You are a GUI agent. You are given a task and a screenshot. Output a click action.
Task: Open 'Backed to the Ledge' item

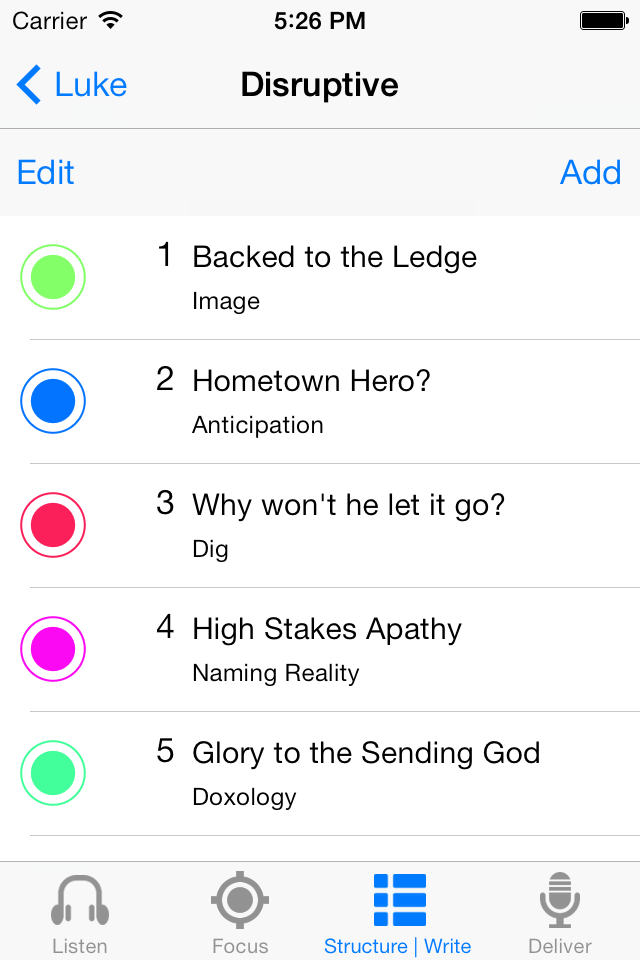pos(320,277)
